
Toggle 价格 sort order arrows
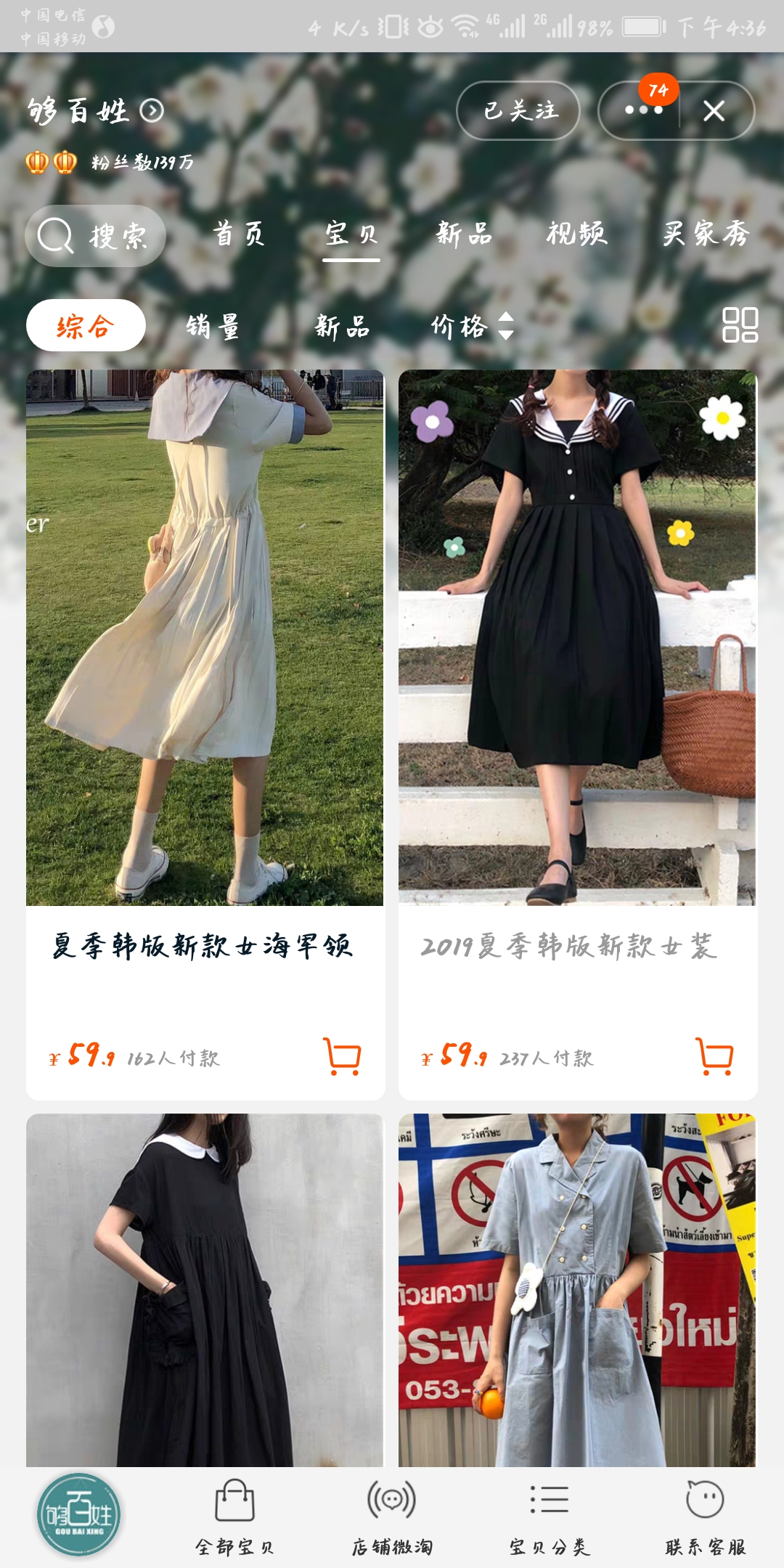click(x=506, y=328)
